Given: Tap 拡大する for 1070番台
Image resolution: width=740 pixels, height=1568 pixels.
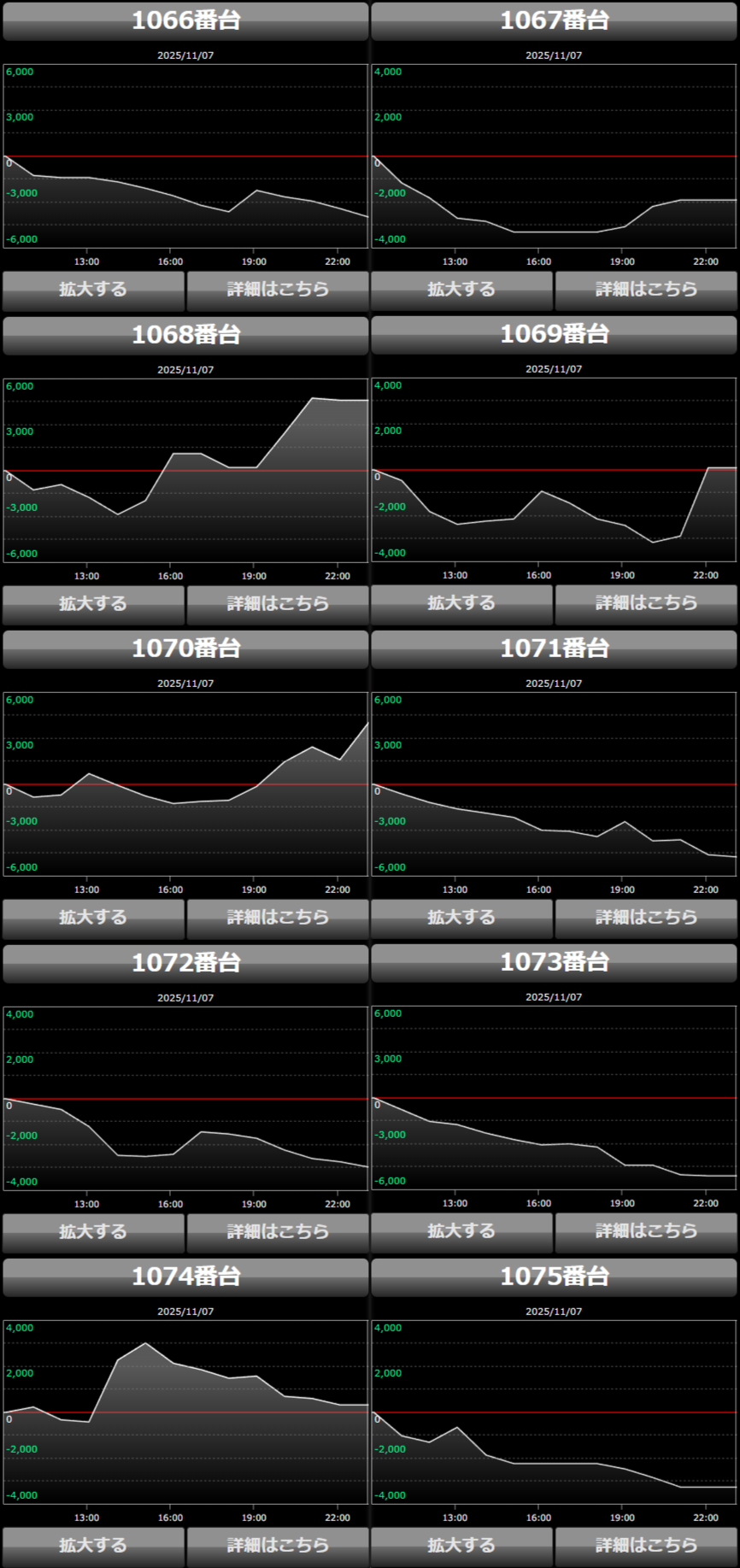Looking at the screenshot, I should coord(93,918).
